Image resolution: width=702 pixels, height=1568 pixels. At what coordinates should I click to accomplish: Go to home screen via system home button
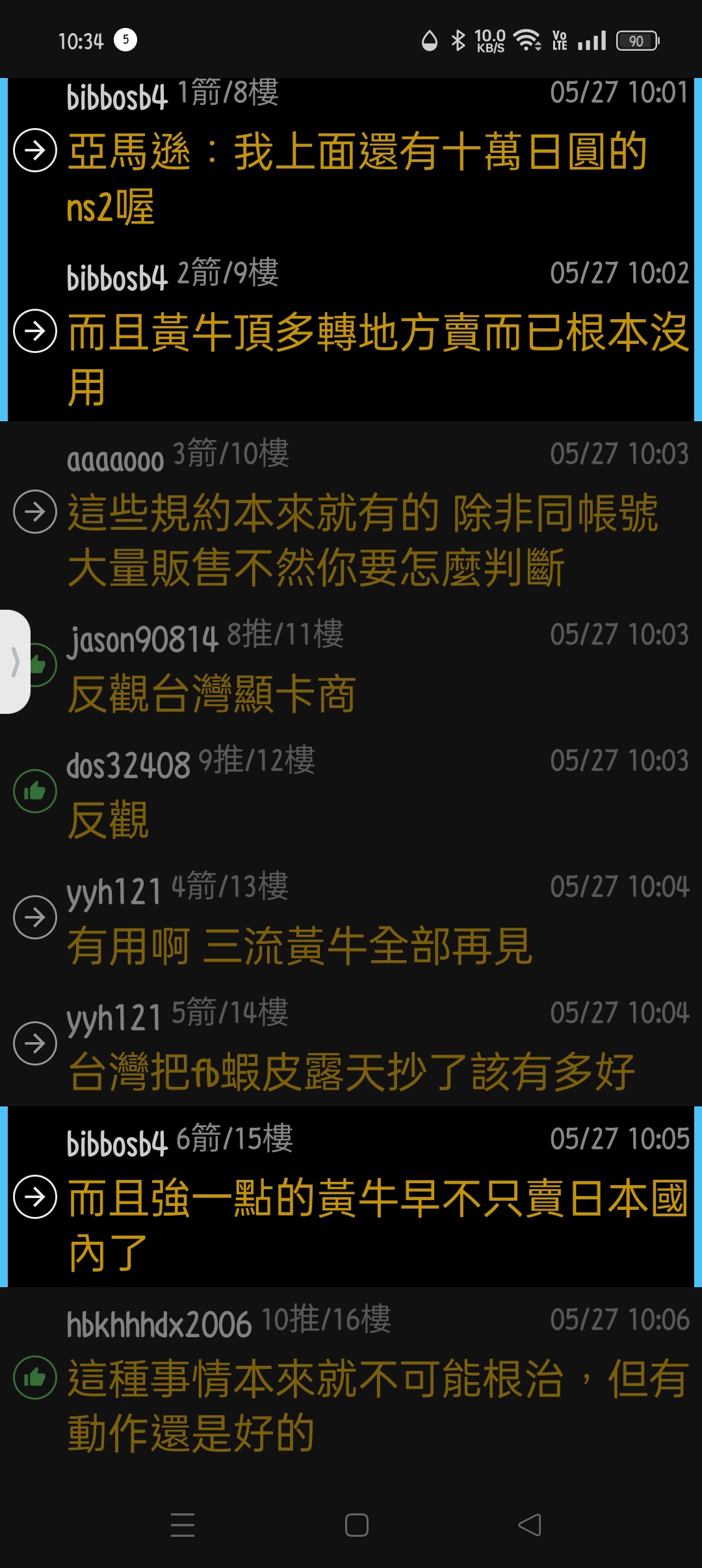[356, 1525]
